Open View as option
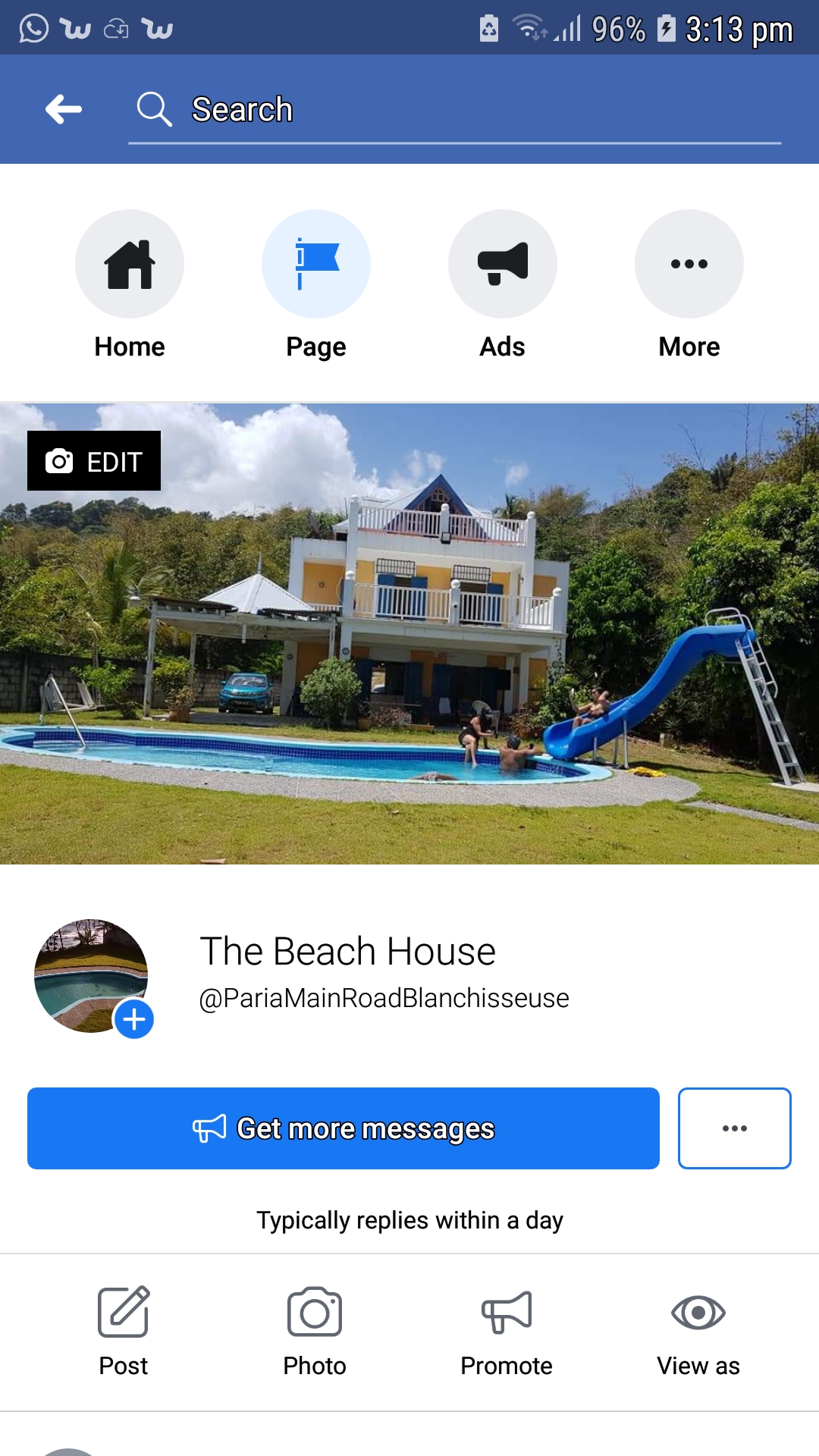Viewport: 819px width, 1456px height. (698, 1329)
